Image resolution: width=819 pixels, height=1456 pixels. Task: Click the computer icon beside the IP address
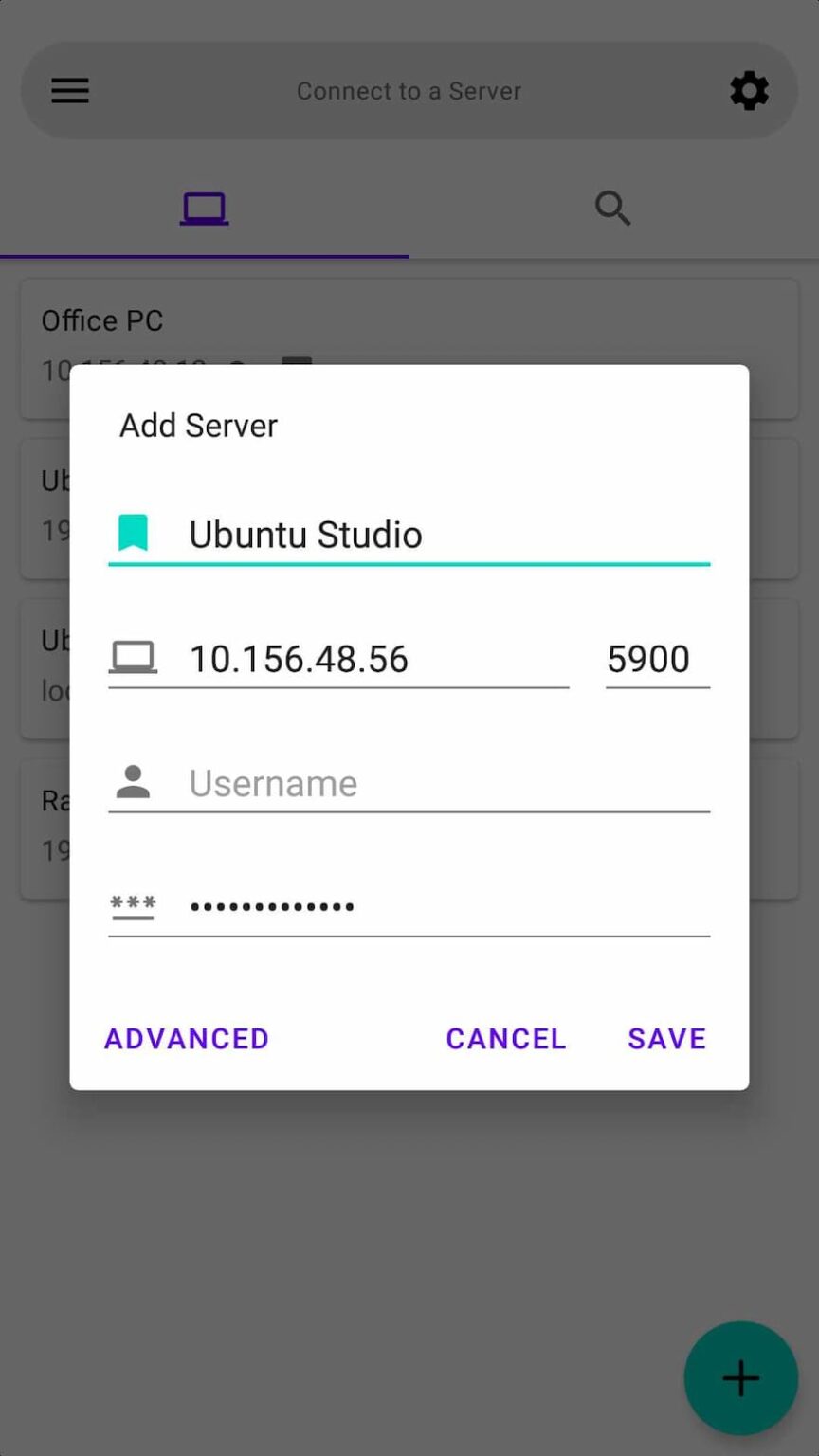point(134,658)
